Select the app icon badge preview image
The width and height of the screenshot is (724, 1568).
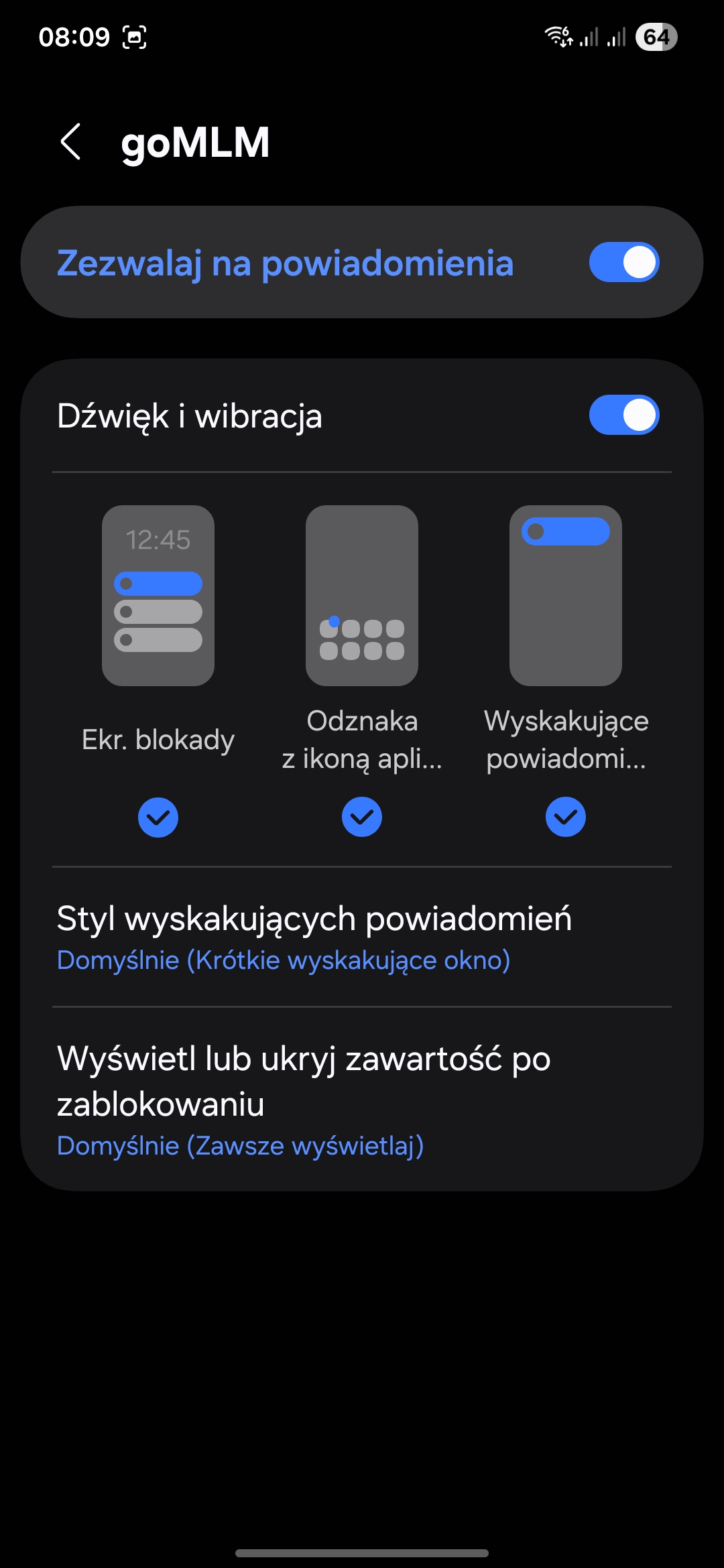pos(362,596)
